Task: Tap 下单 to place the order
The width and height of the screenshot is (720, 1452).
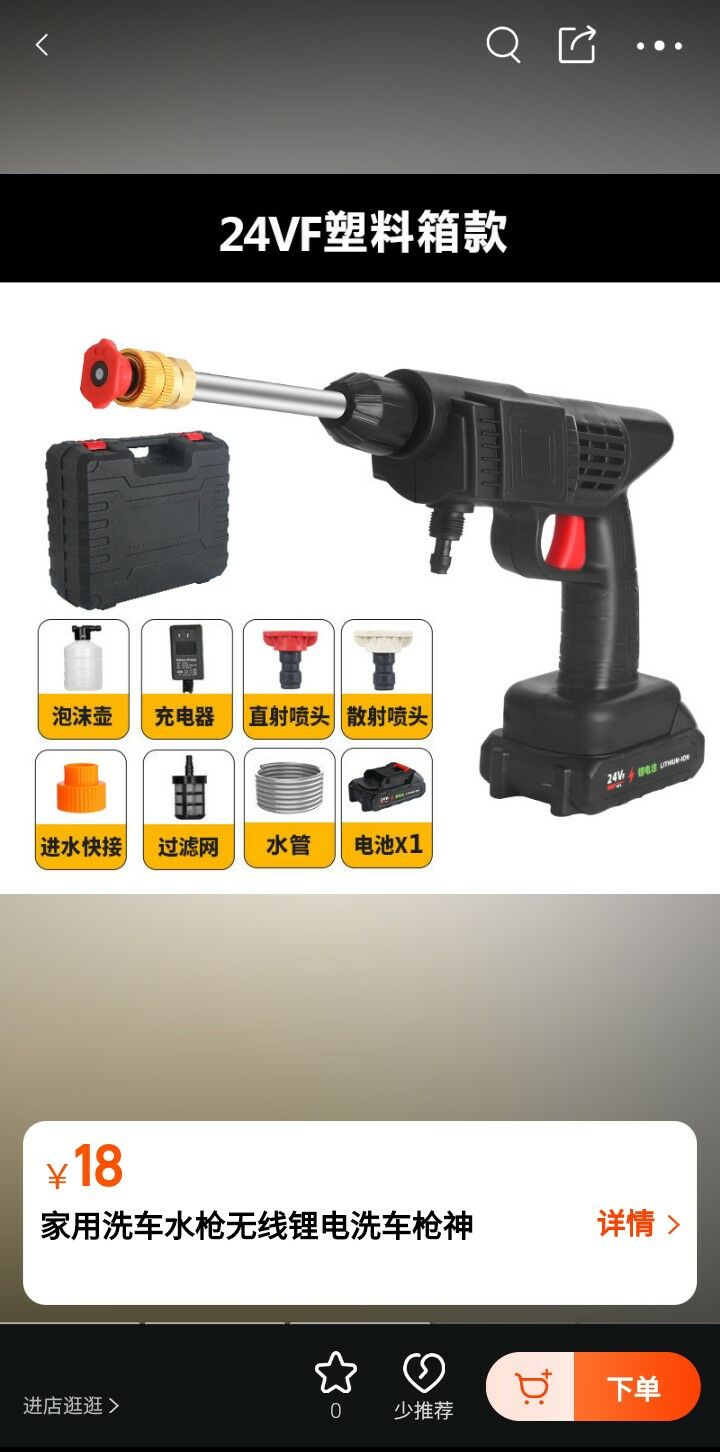Action: tap(636, 1387)
